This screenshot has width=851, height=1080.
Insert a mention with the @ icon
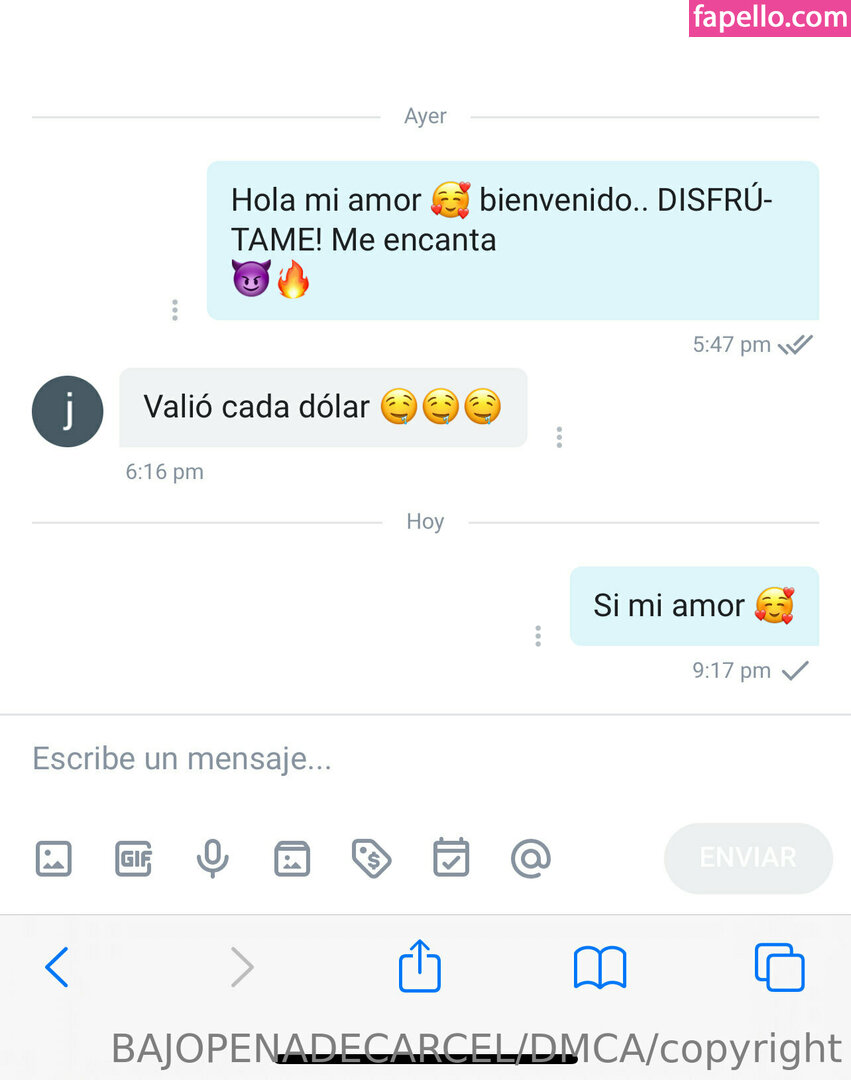(x=530, y=858)
